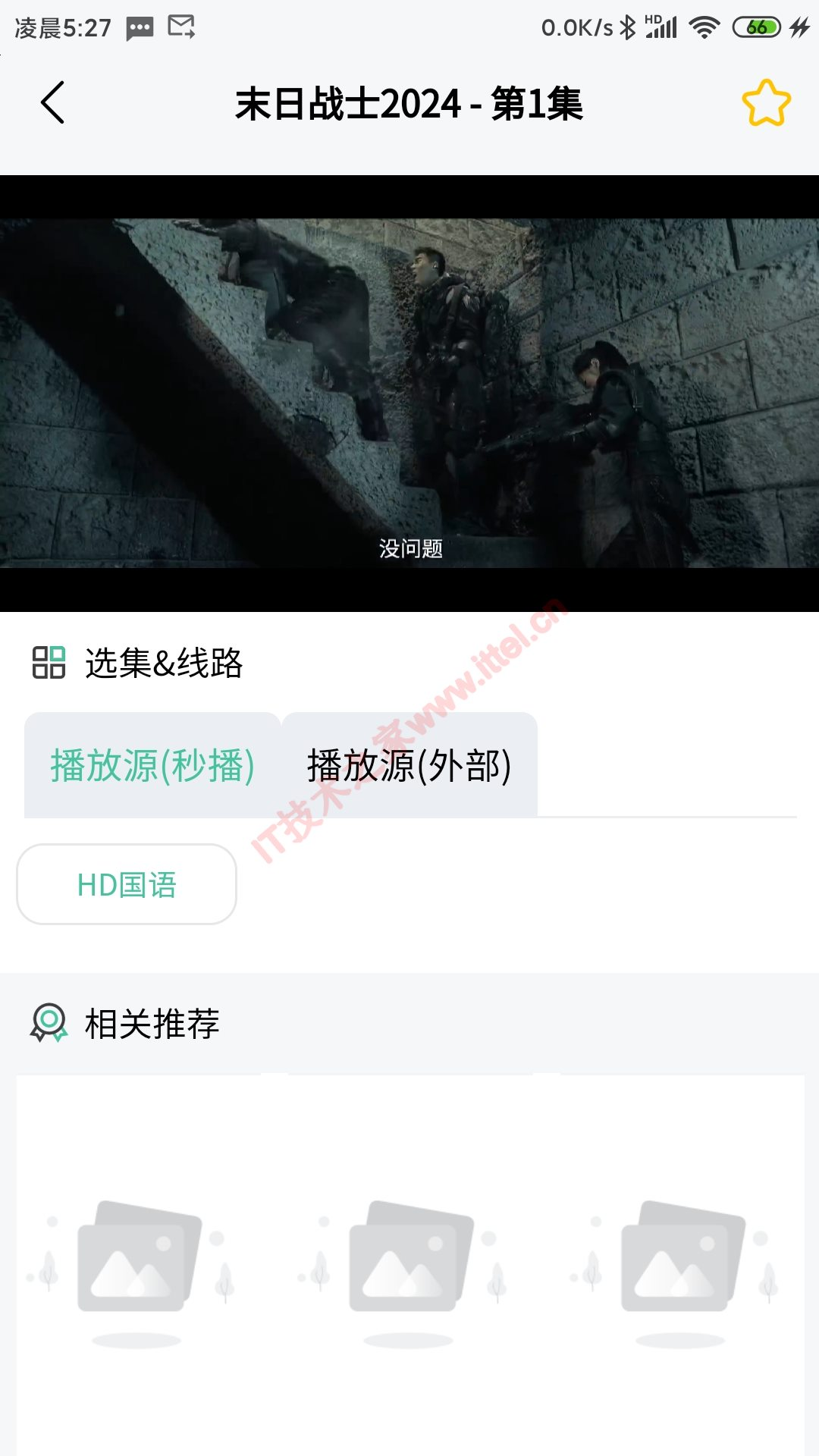Choose the HD国语 episode button
Image resolution: width=819 pixels, height=1456 pixels.
point(127,884)
